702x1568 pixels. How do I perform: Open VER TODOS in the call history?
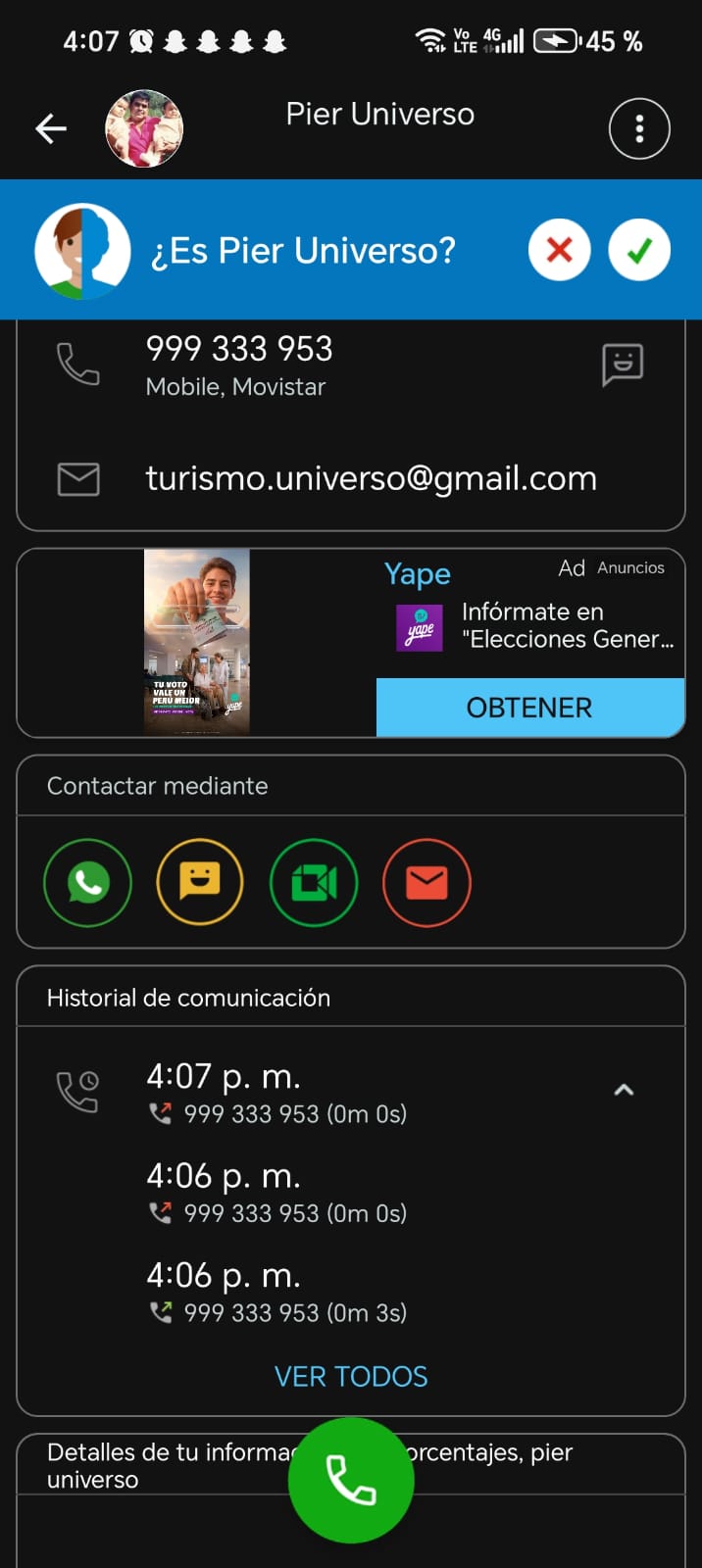coord(351,1377)
